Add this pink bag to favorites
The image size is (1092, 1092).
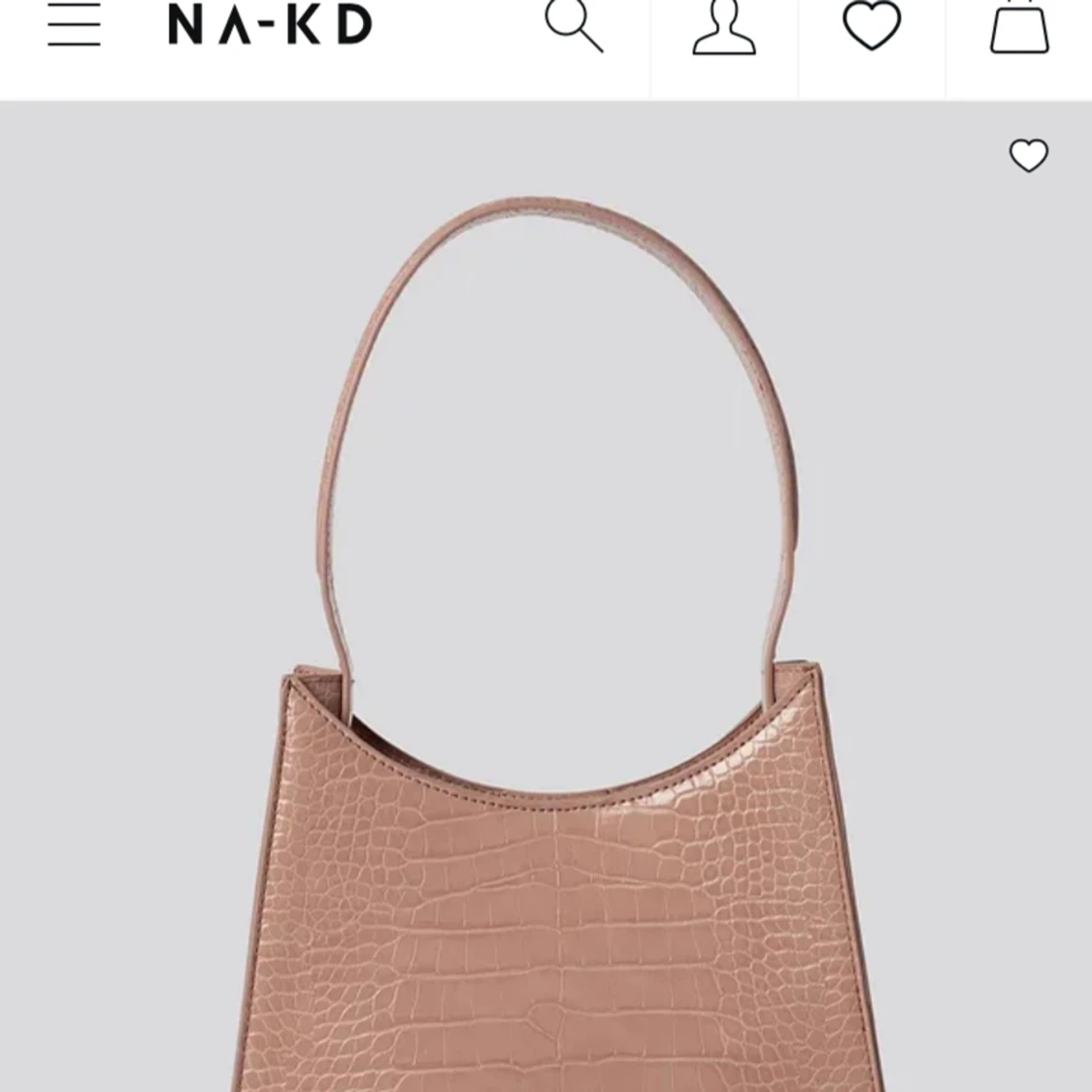coord(1028,155)
